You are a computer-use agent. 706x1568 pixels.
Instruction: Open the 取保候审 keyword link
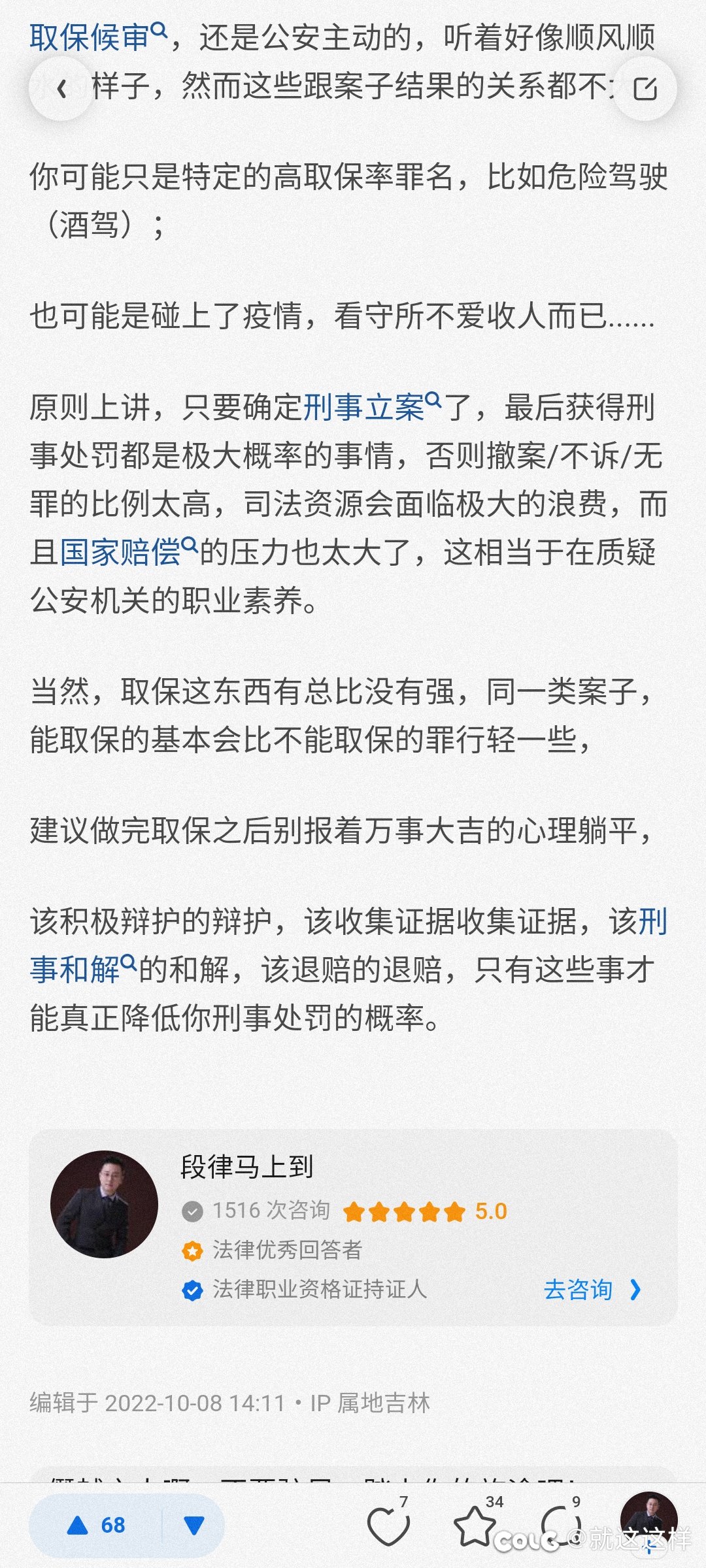coord(99,37)
